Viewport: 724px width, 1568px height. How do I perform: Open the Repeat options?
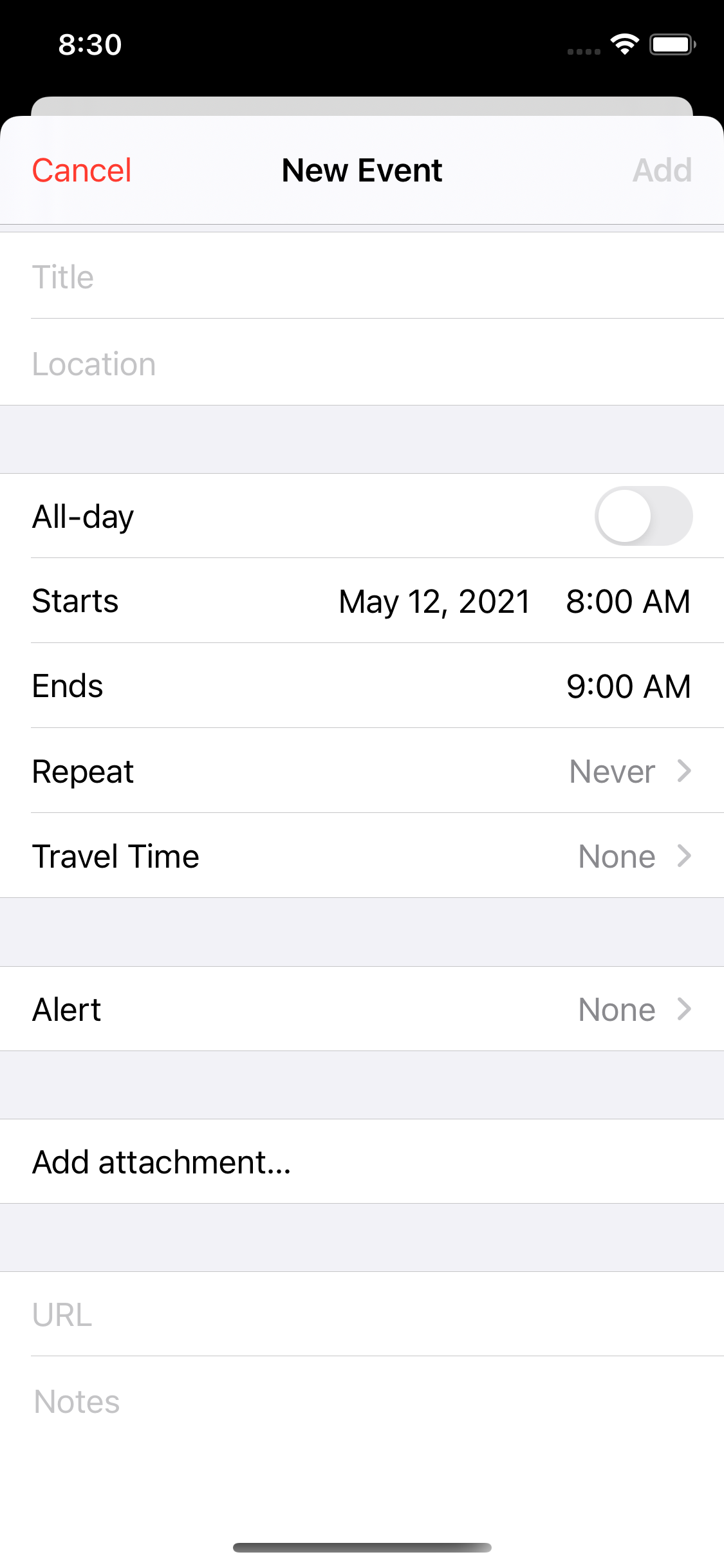(x=362, y=770)
